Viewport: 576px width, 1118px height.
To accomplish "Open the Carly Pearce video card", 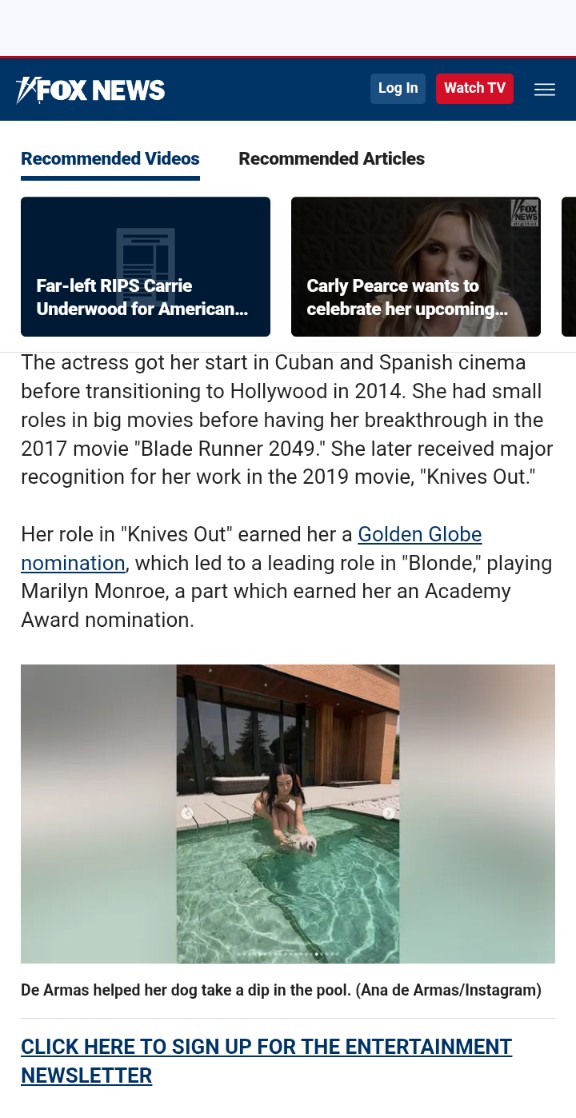I will (416, 267).
